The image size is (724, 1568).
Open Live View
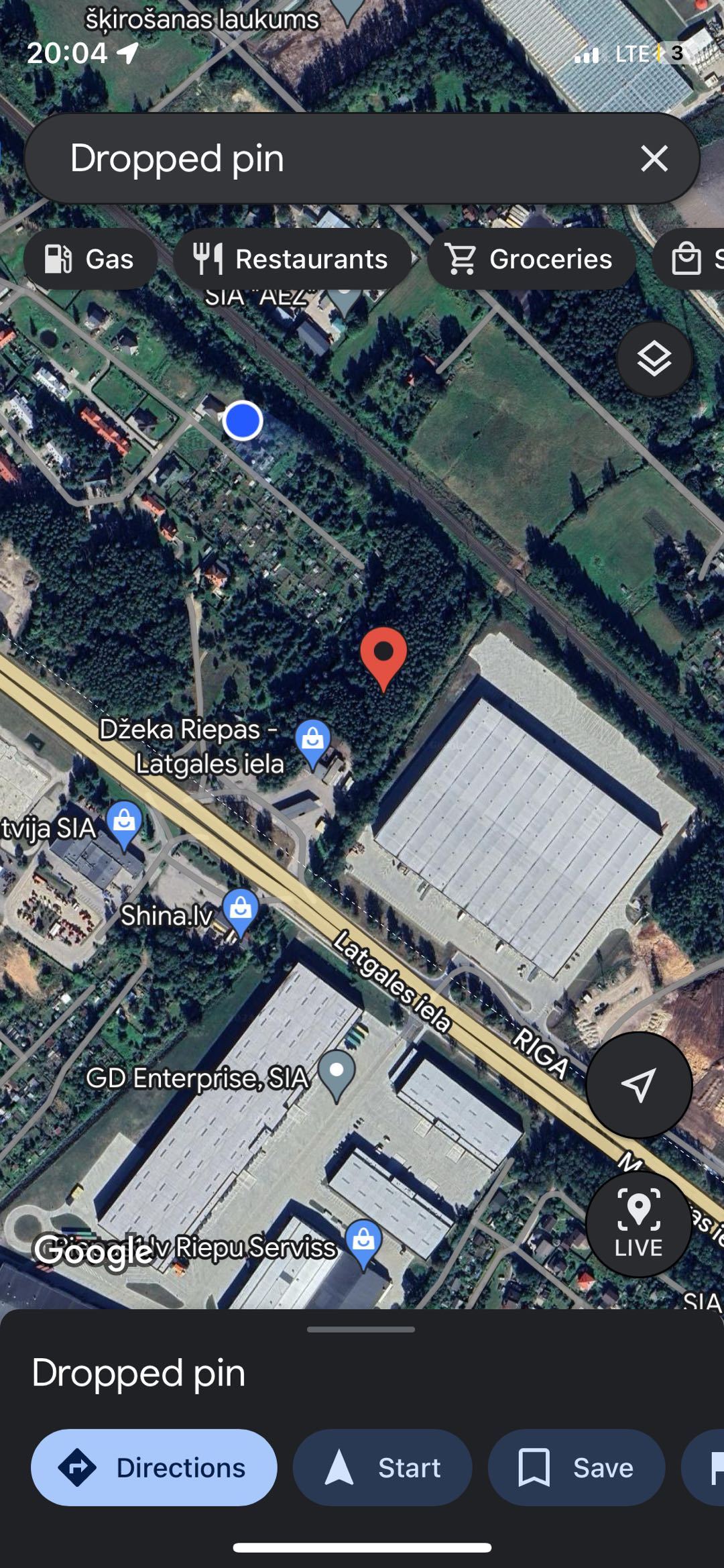639,1224
